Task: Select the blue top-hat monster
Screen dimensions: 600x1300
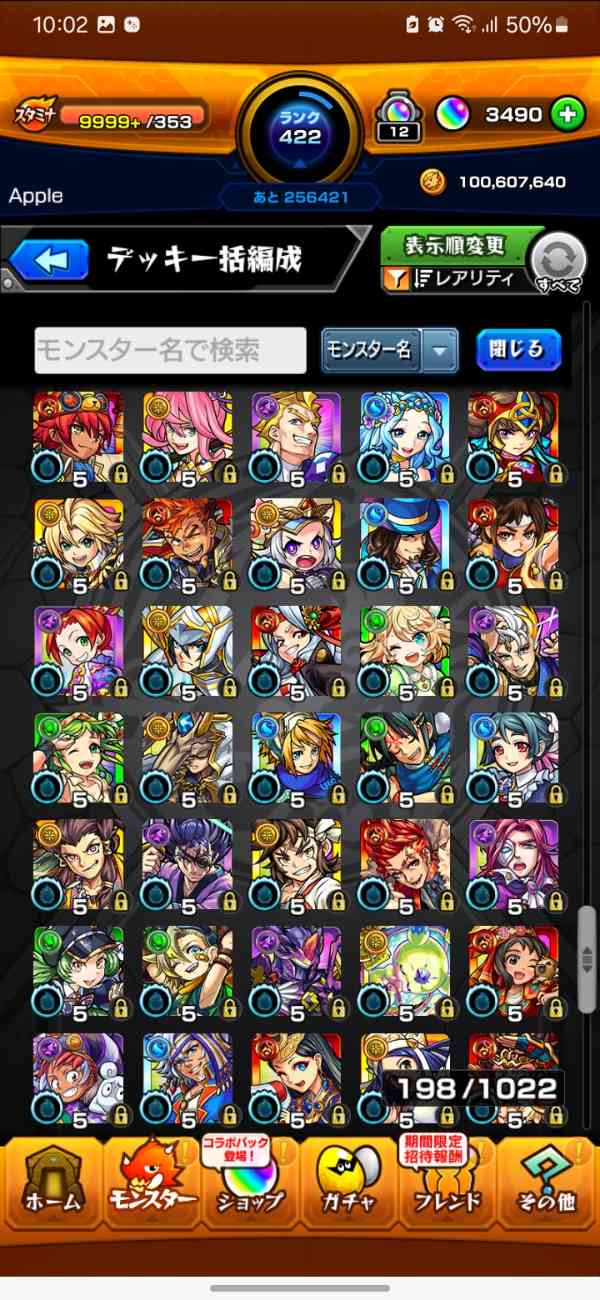Action: coord(405,545)
